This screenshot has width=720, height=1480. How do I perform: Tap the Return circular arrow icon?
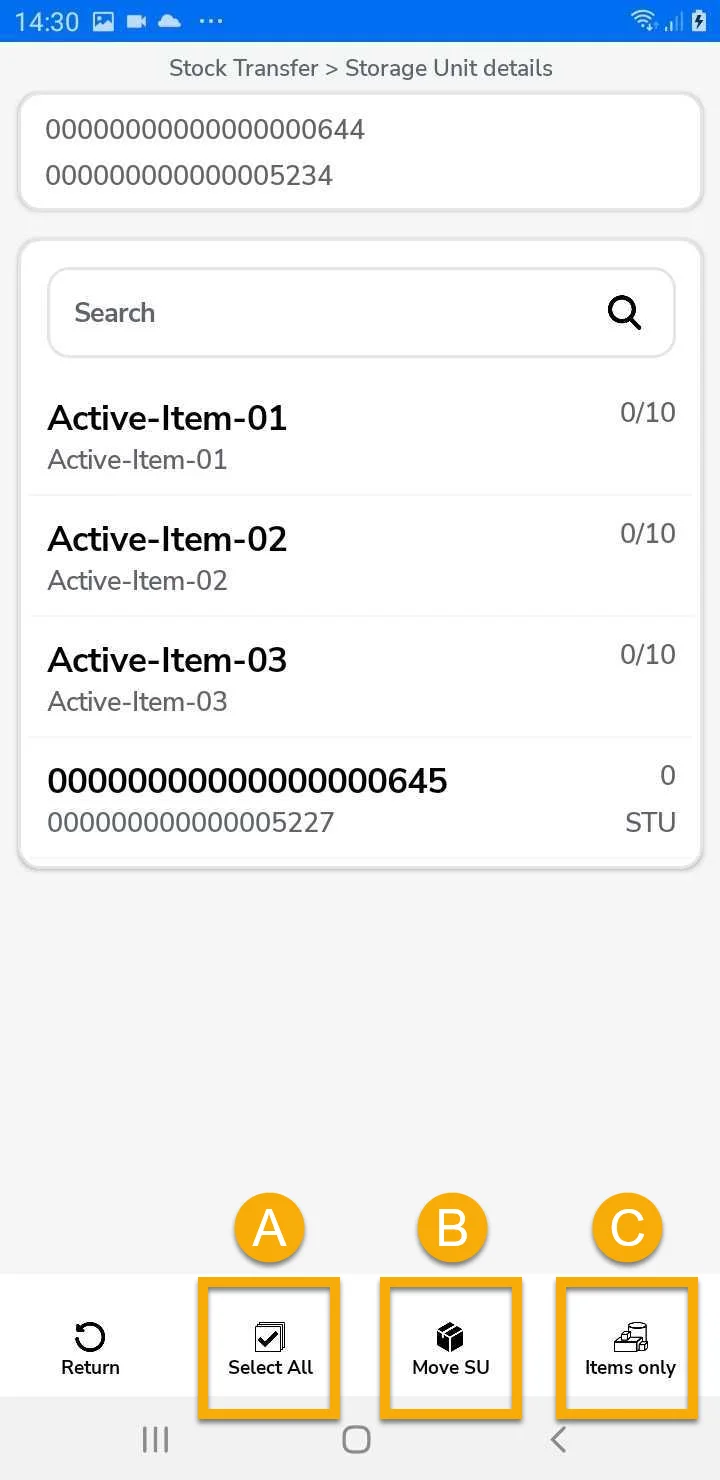coord(89,1334)
